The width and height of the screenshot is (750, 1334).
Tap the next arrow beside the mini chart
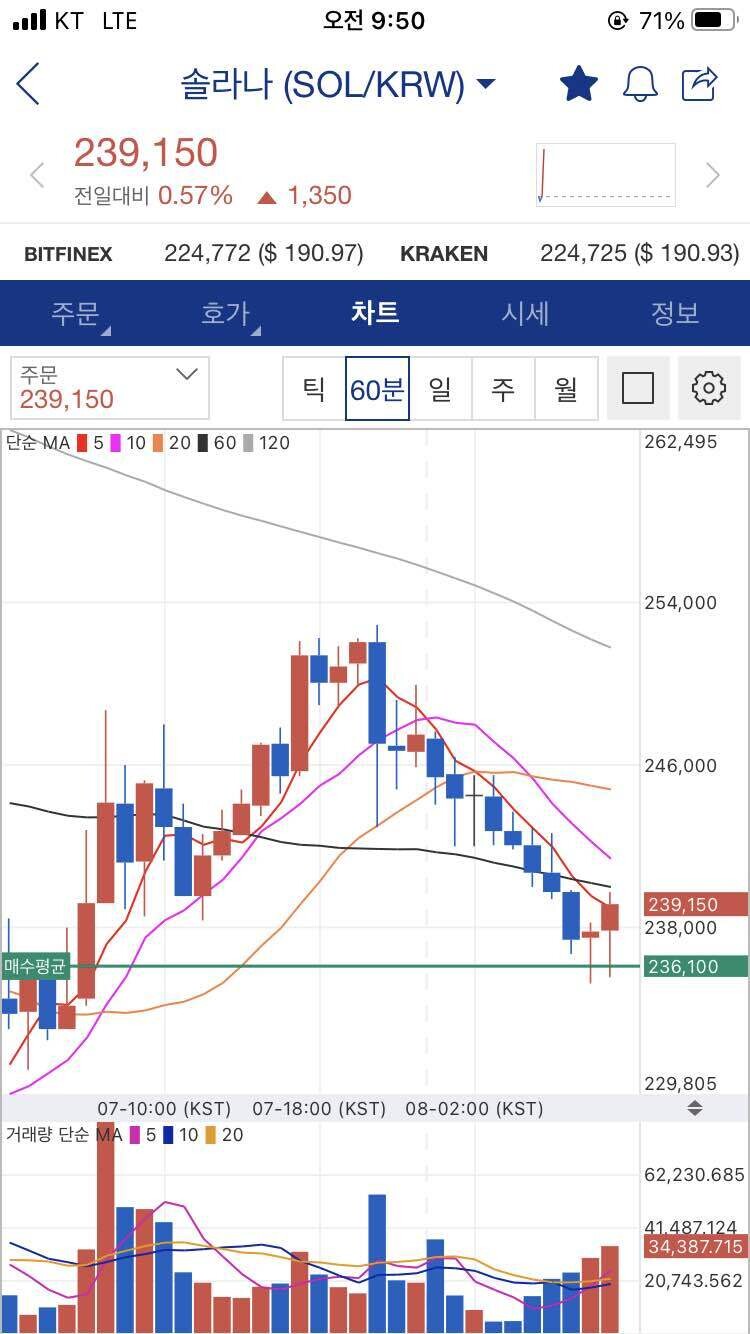coord(713,174)
